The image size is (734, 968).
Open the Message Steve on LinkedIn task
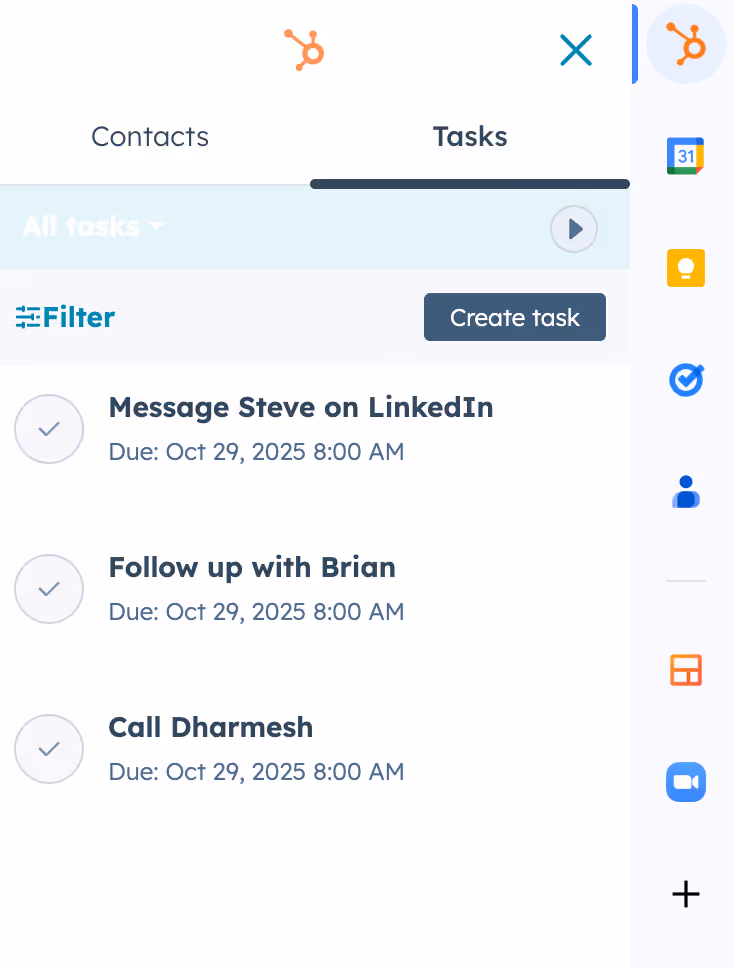pyautogui.click(x=300, y=408)
